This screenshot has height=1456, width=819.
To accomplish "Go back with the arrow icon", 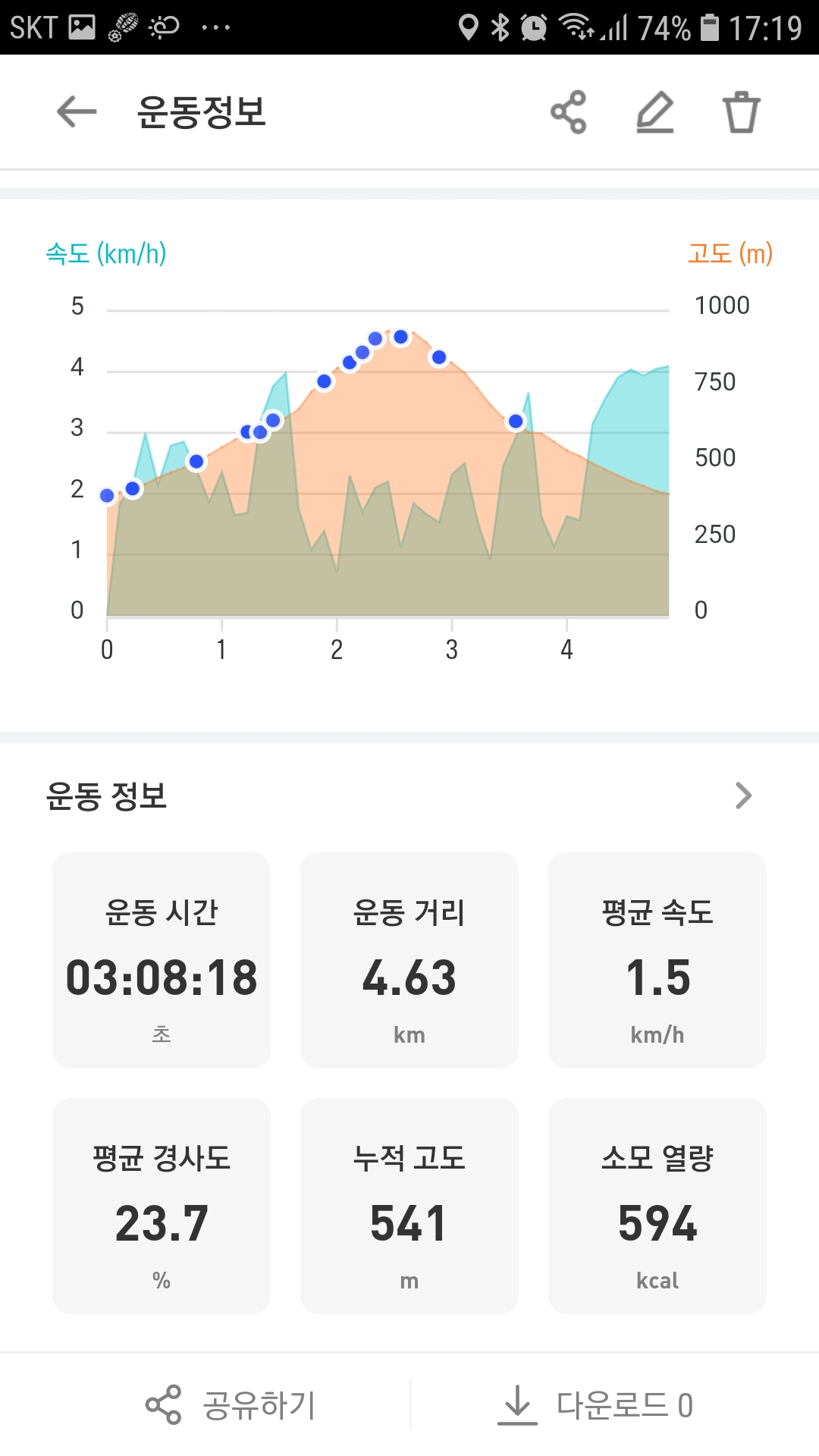I will 77,112.
